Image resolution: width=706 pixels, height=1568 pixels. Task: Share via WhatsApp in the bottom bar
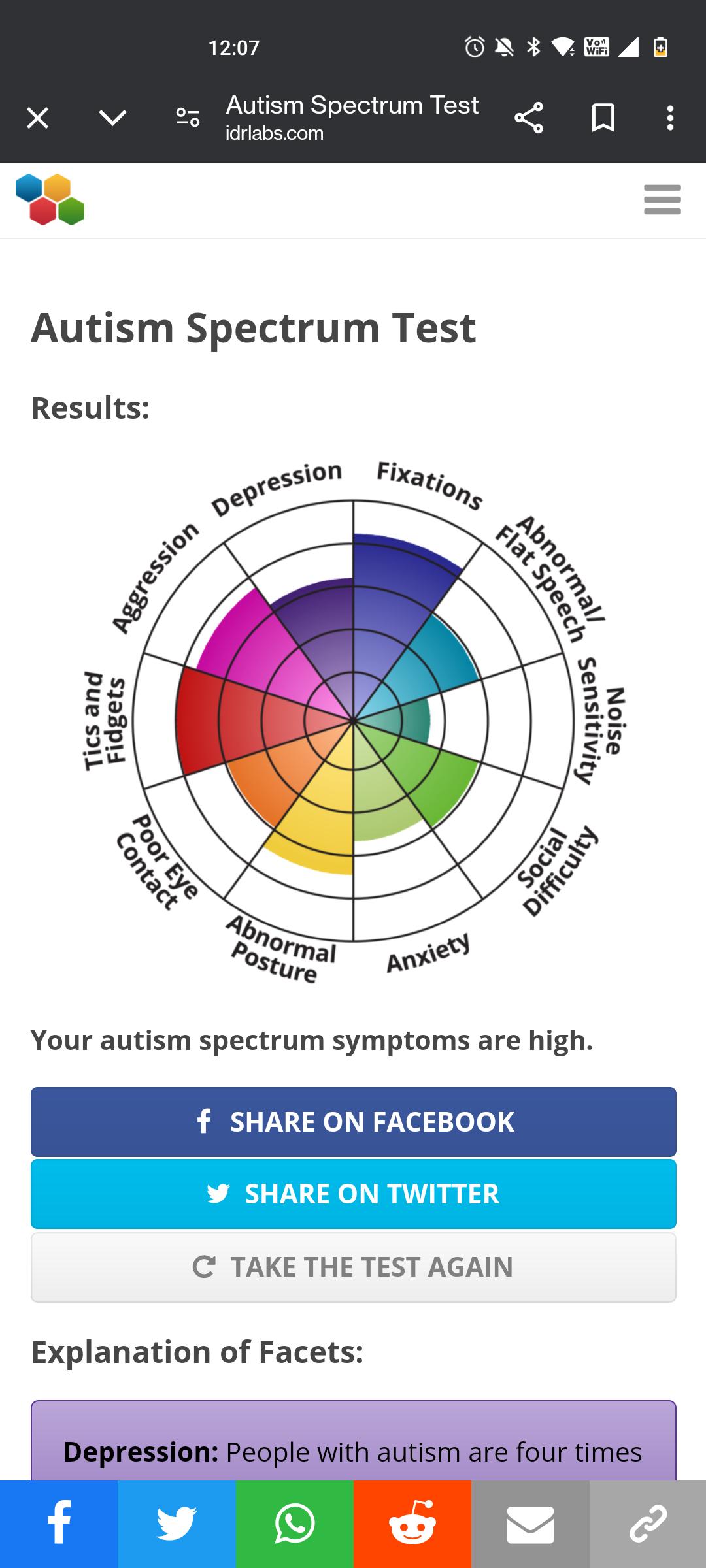click(x=294, y=1524)
